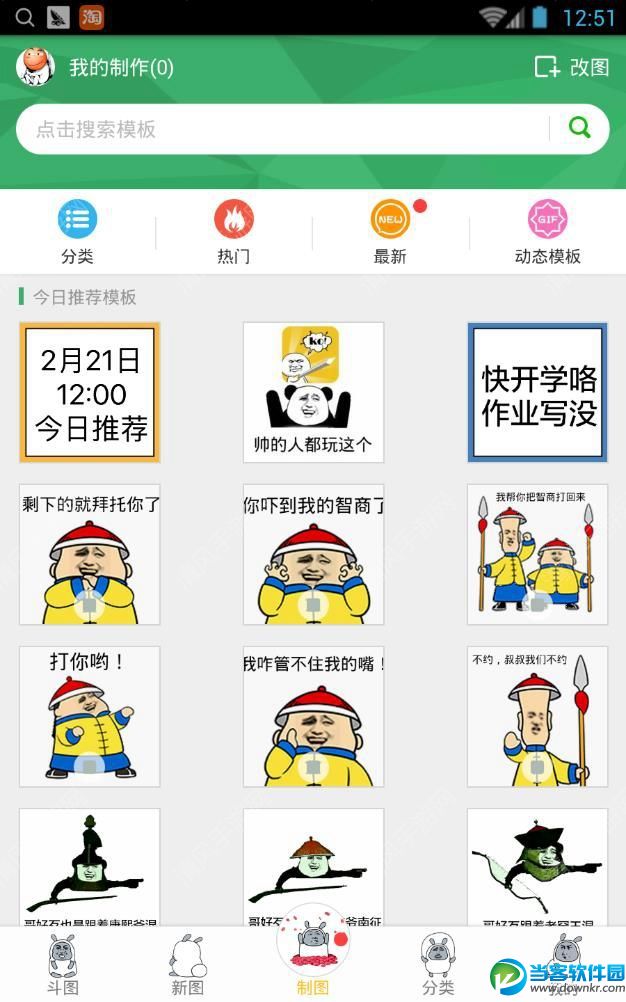The height and width of the screenshot is (1002, 626).
Task: Open the 打你哟！ template
Action: 90,716
